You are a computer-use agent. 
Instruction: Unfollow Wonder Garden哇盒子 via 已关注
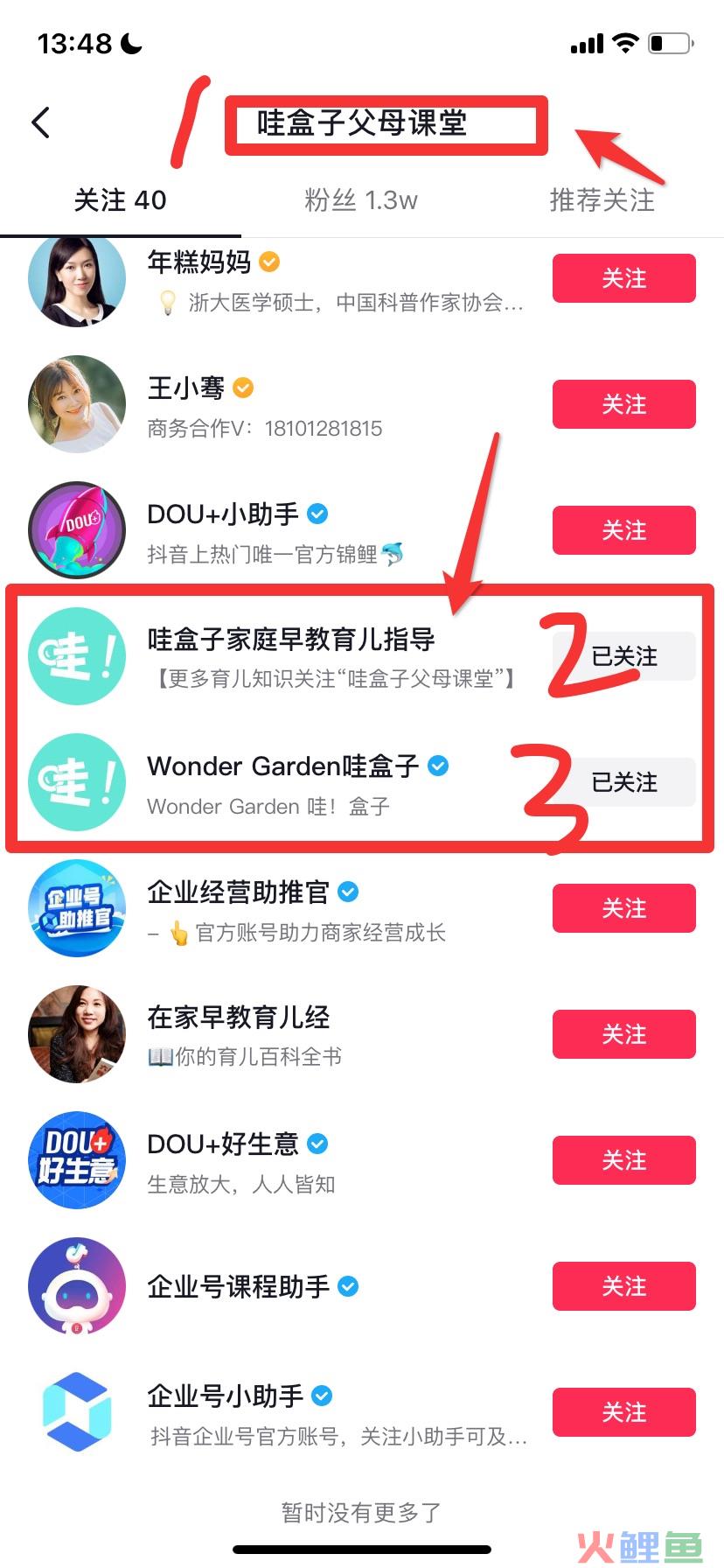623,782
